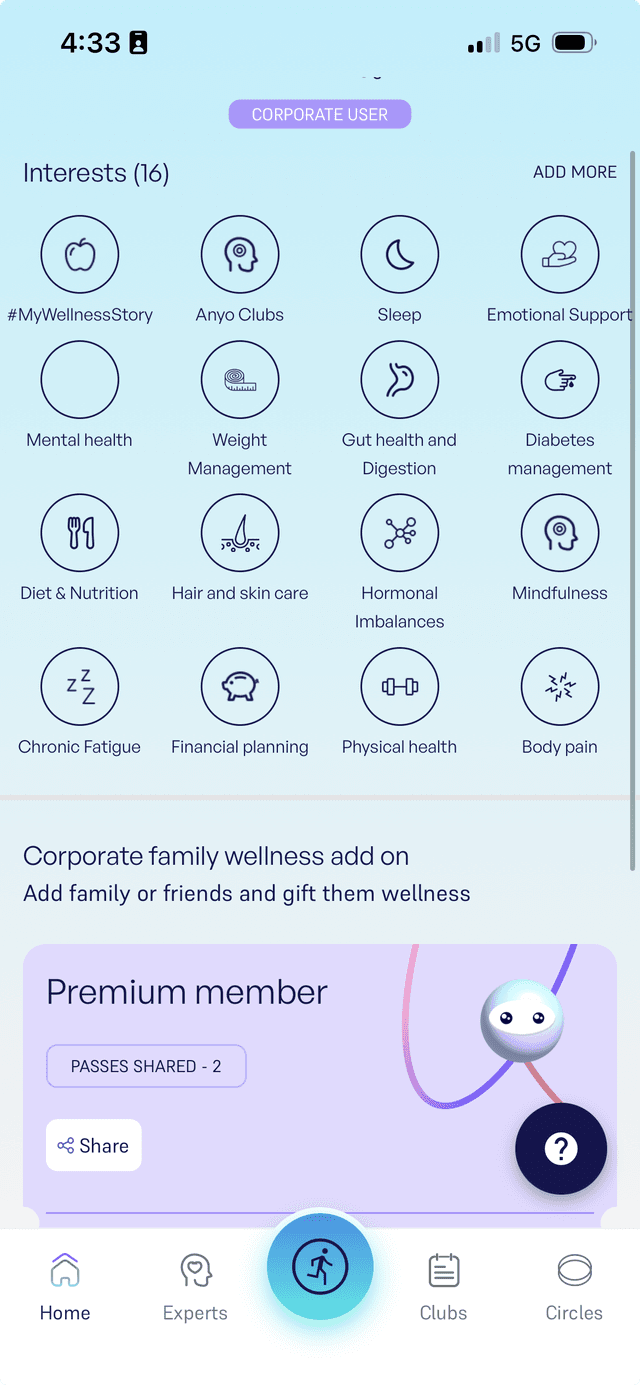Tap the Chronic Fatigue interest
Screen dimensions: 640x1385
(80, 686)
